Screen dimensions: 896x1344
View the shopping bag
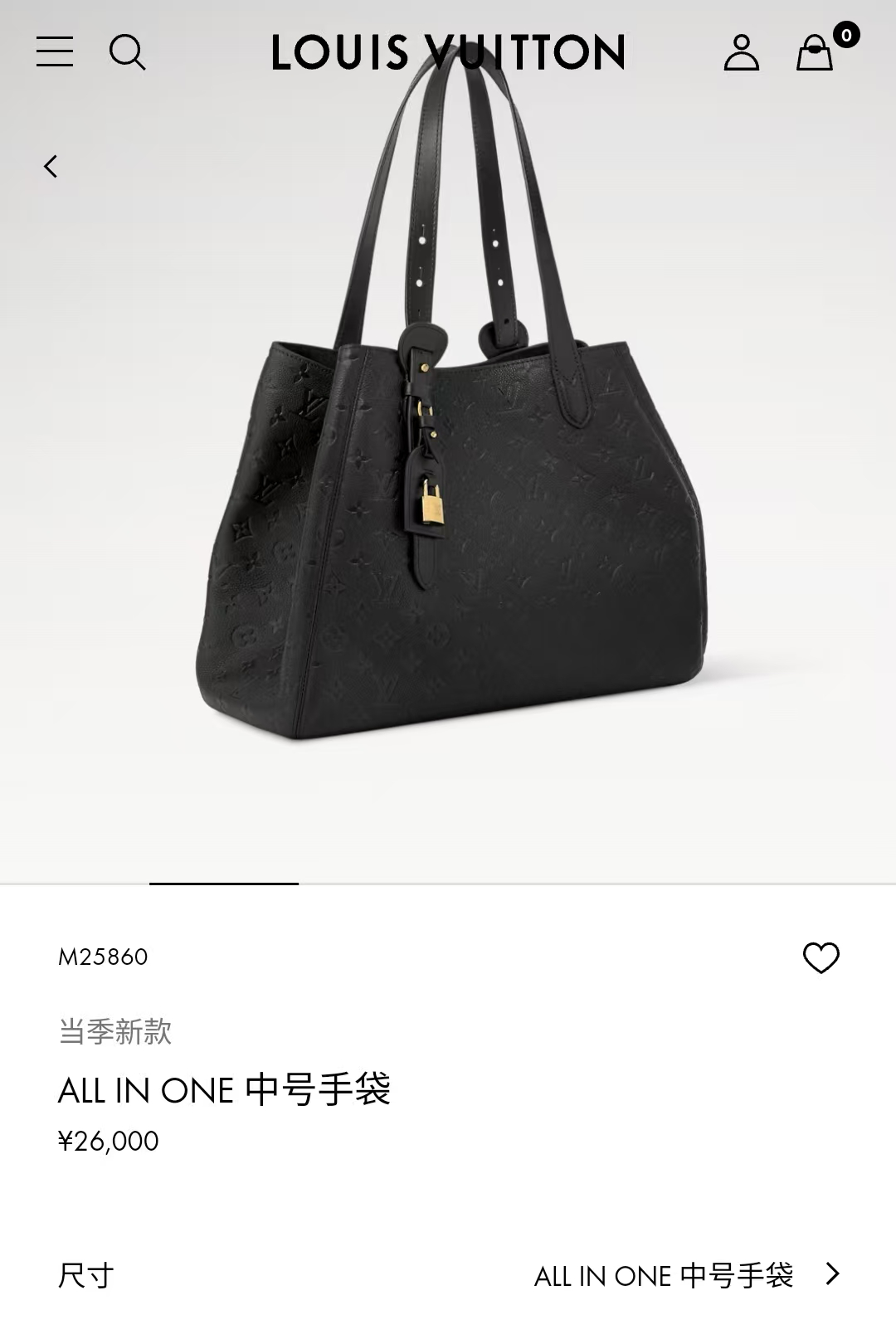tap(816, 53)
